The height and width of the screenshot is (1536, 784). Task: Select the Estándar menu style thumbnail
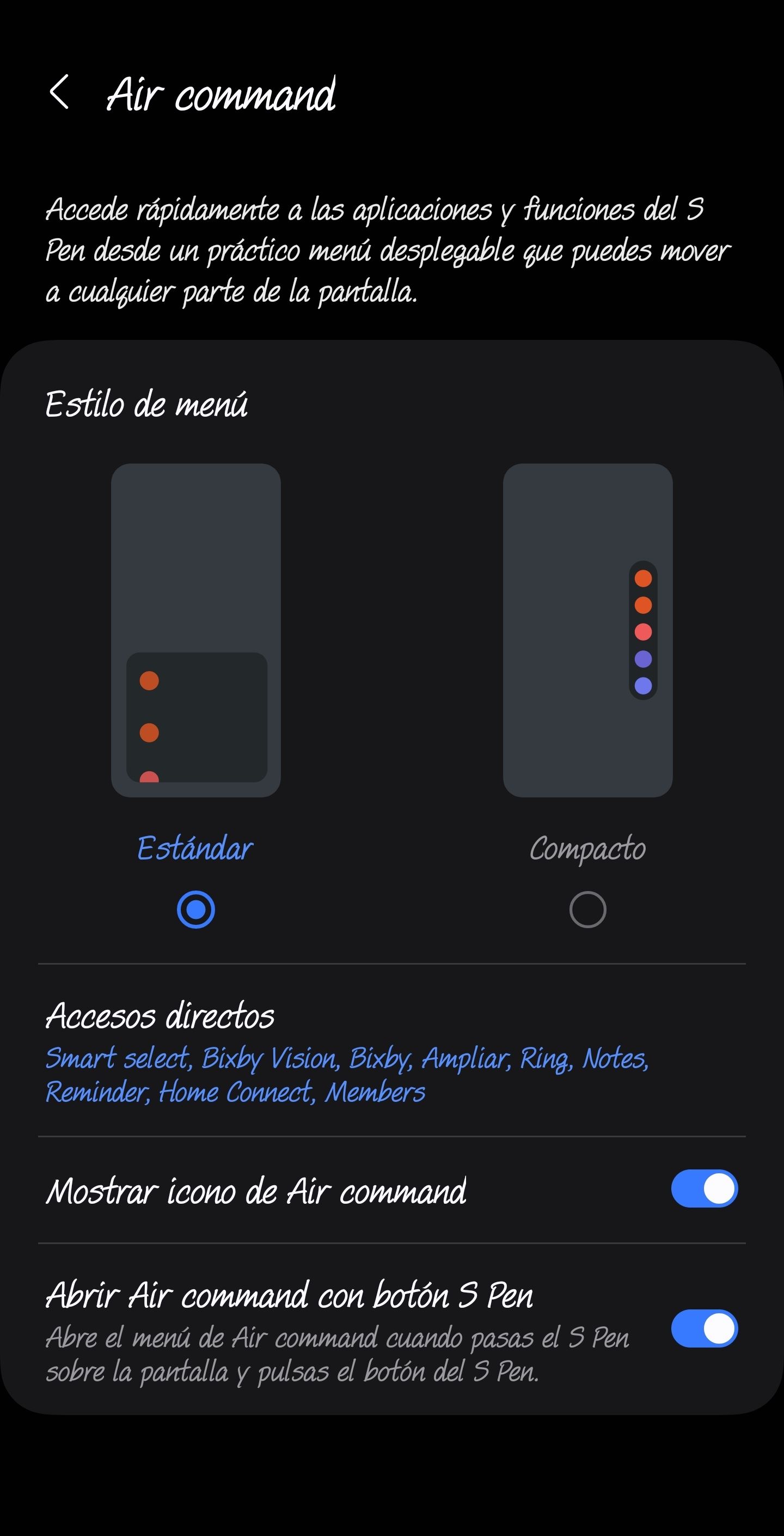click(x=195, y=631)
